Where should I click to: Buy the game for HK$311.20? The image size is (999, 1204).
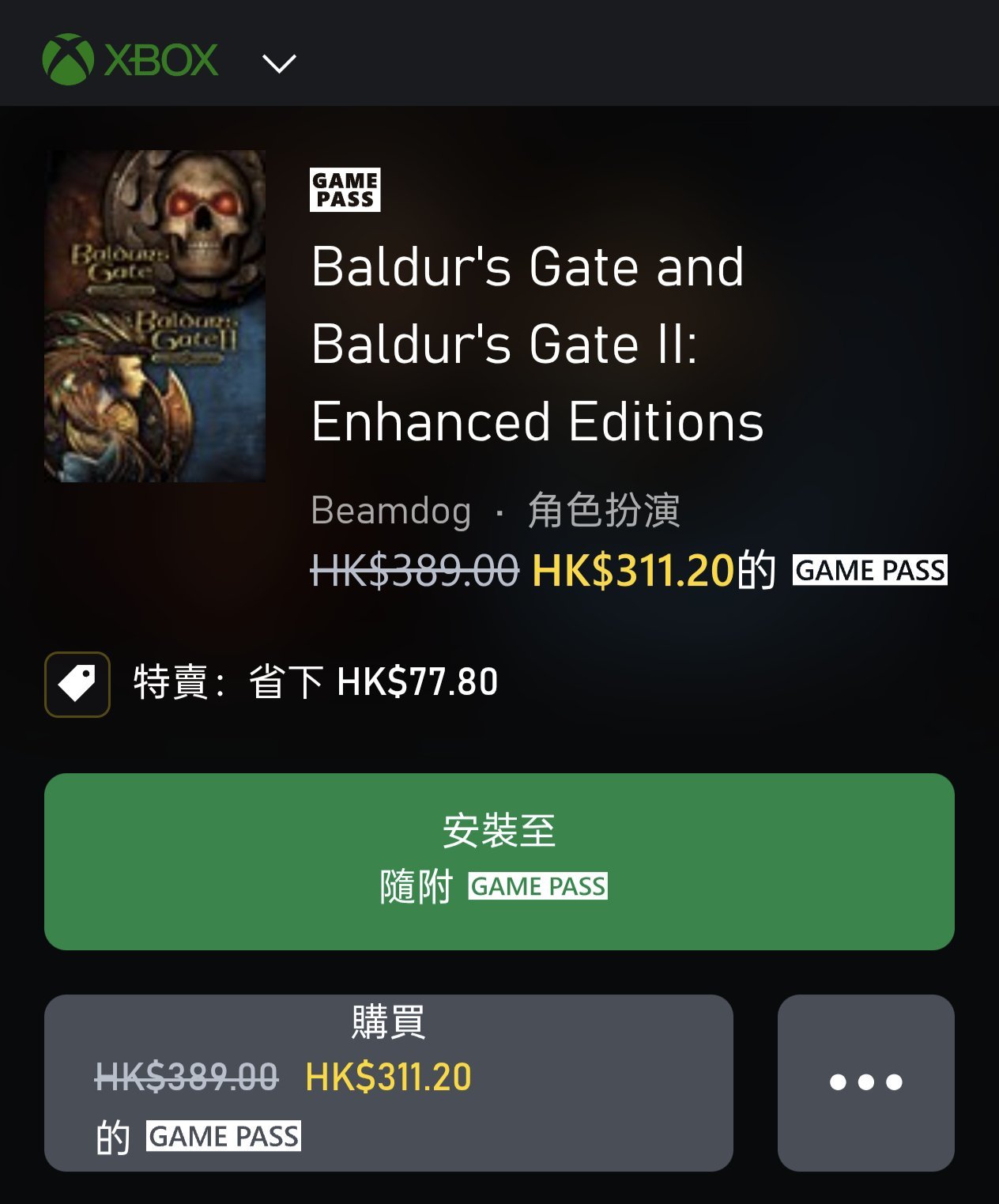(x=388, y=1082)
